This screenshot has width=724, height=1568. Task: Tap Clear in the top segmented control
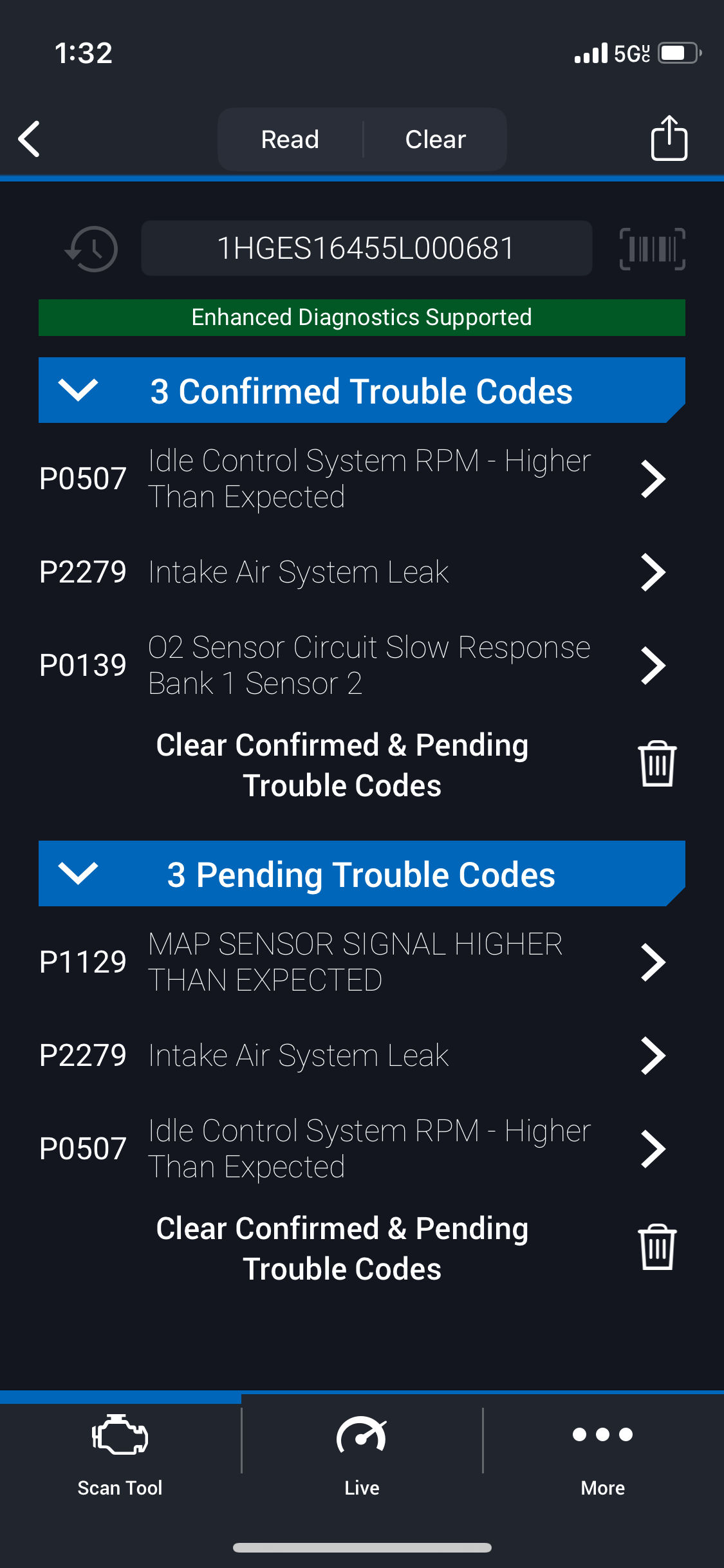pos(436,139)
